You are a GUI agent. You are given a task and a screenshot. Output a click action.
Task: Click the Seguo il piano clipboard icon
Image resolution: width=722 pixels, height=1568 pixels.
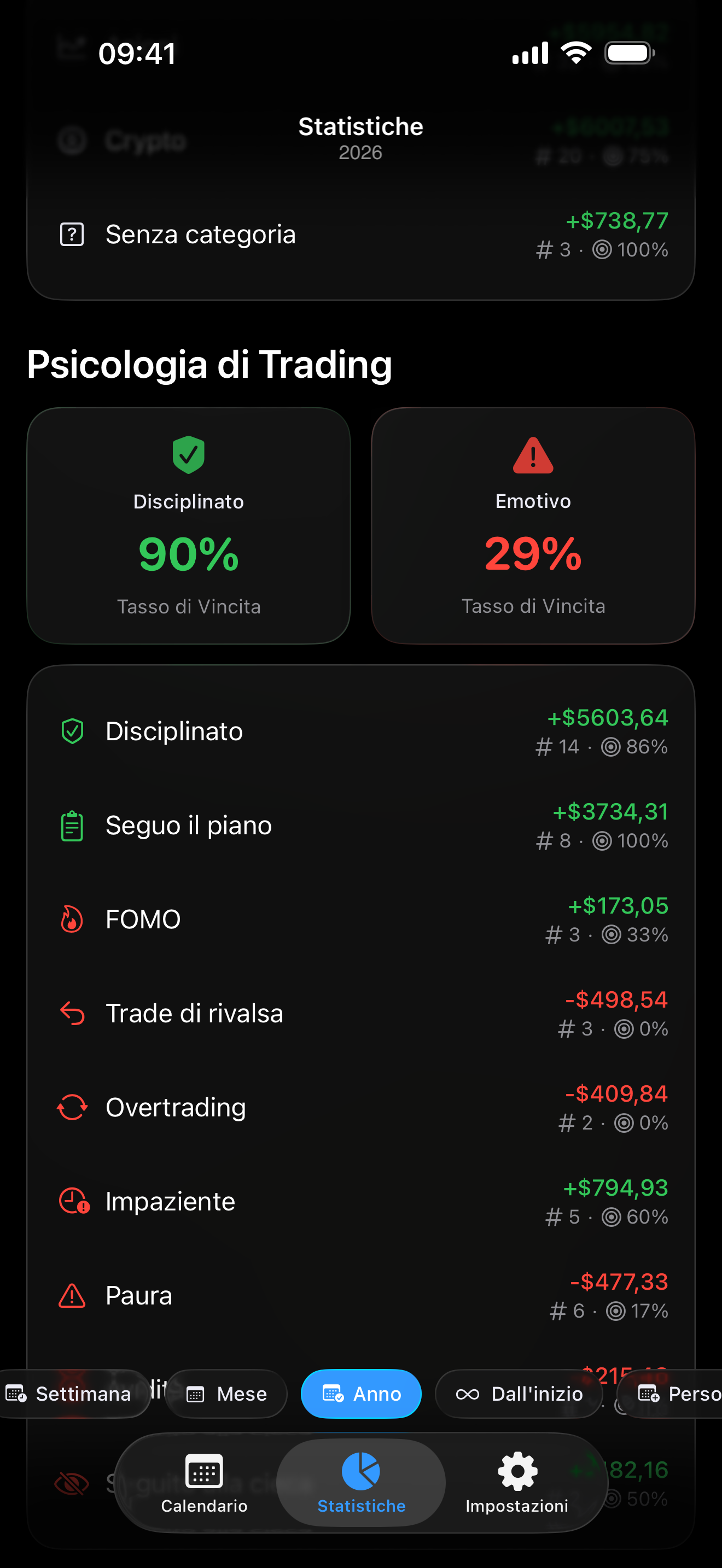click(72, 825)
